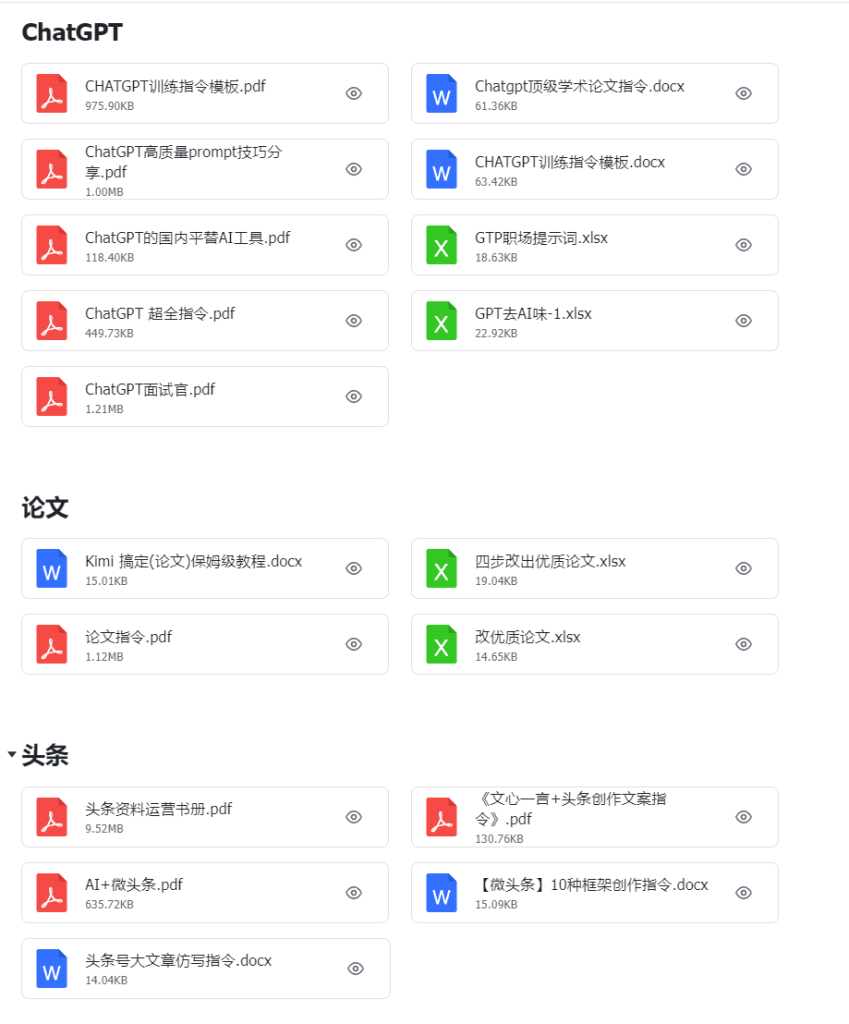The width and height of the screenshot is (849, 1024).
Task: Open 改优质论文.xlsx spreadsheet
Action: tap(527, 637)
